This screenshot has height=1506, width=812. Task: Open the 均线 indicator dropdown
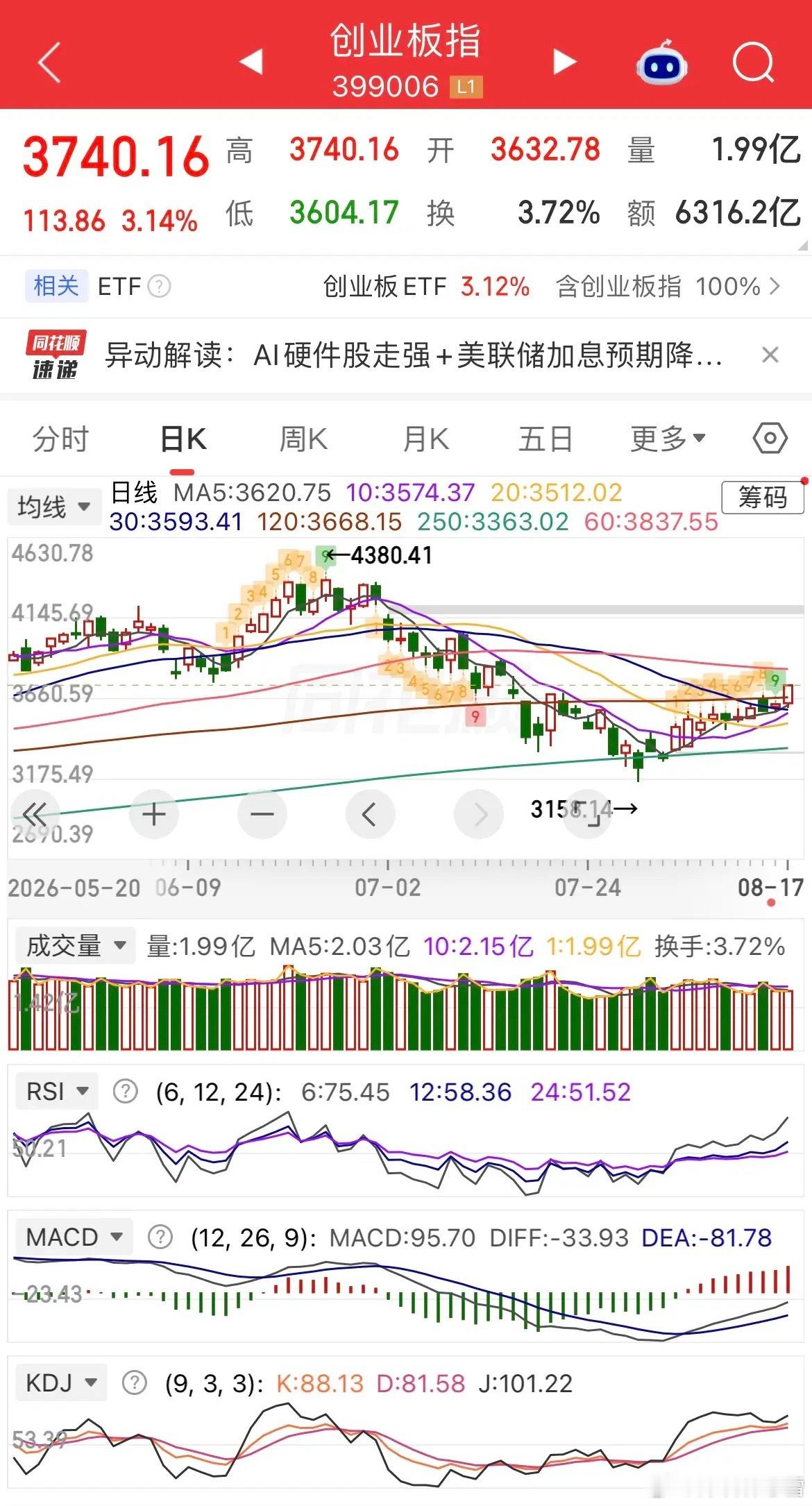click(53, 507)
